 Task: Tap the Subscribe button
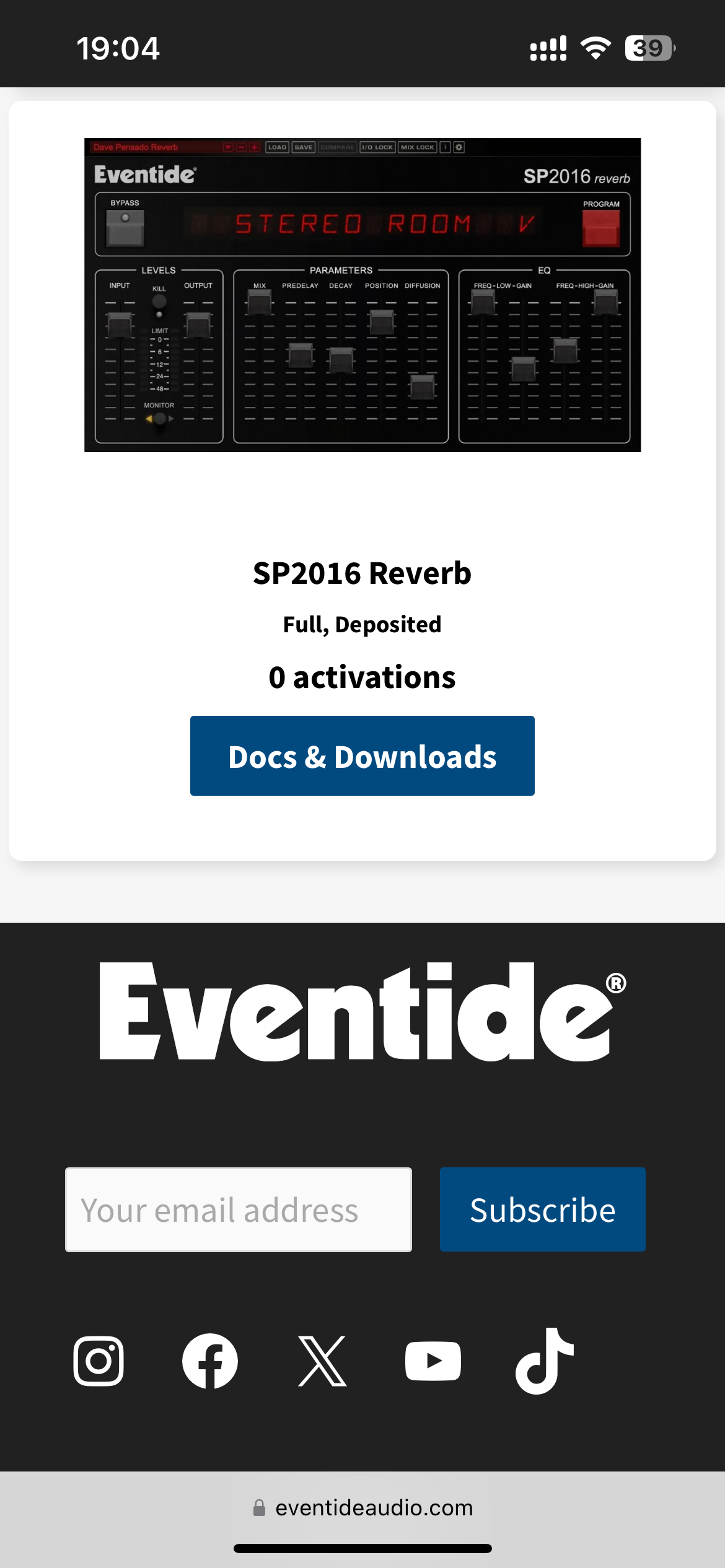pos(542,1209)
